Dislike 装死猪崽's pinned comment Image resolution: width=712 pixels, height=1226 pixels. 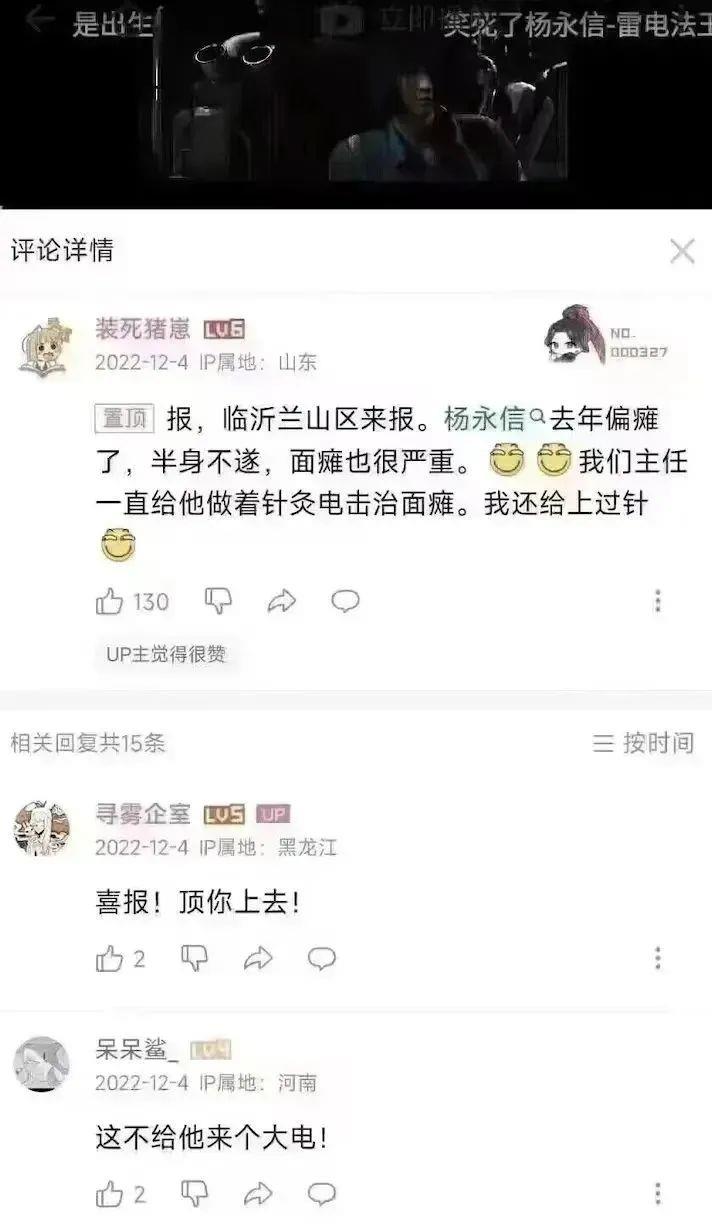pos(218,600)
